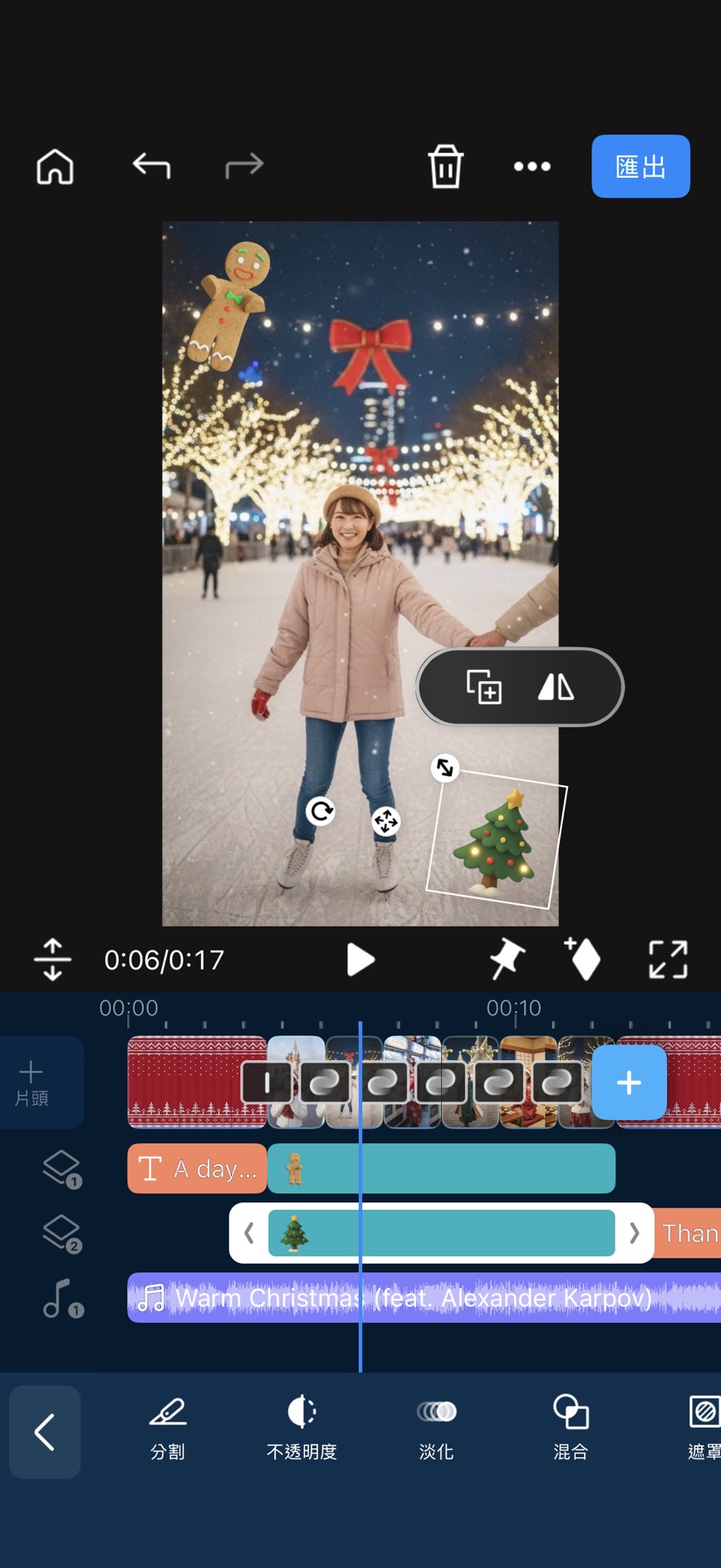Open the three-dot more options menu
Screen dimensions: 721x1568
pos(532,167)
